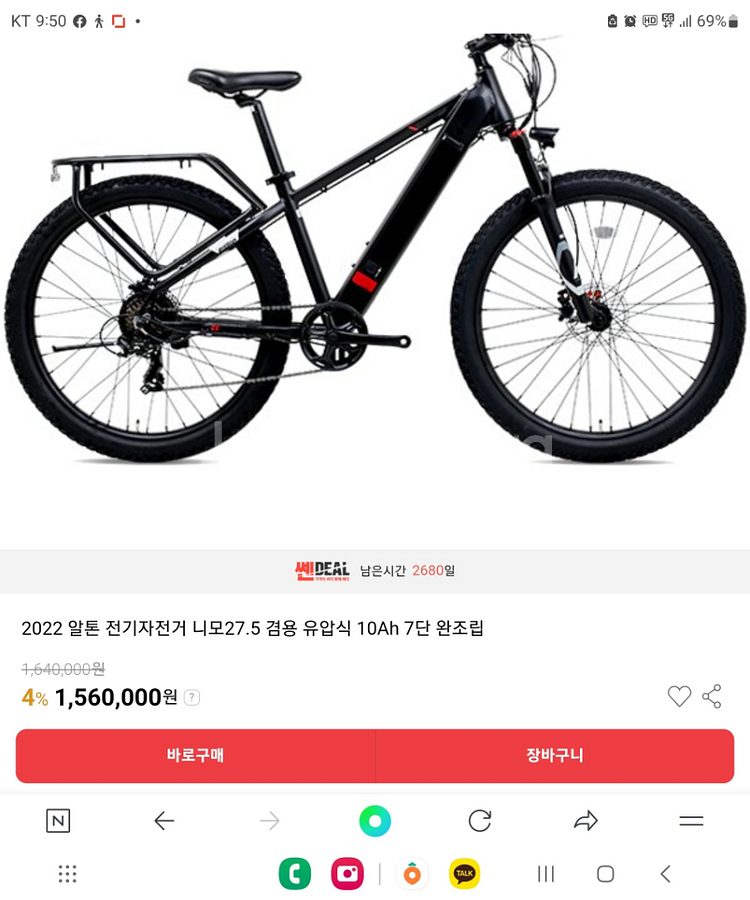Open Naver home from the N icon
Viewport: 750px width, 900px height.
click(x=58, y=821)
